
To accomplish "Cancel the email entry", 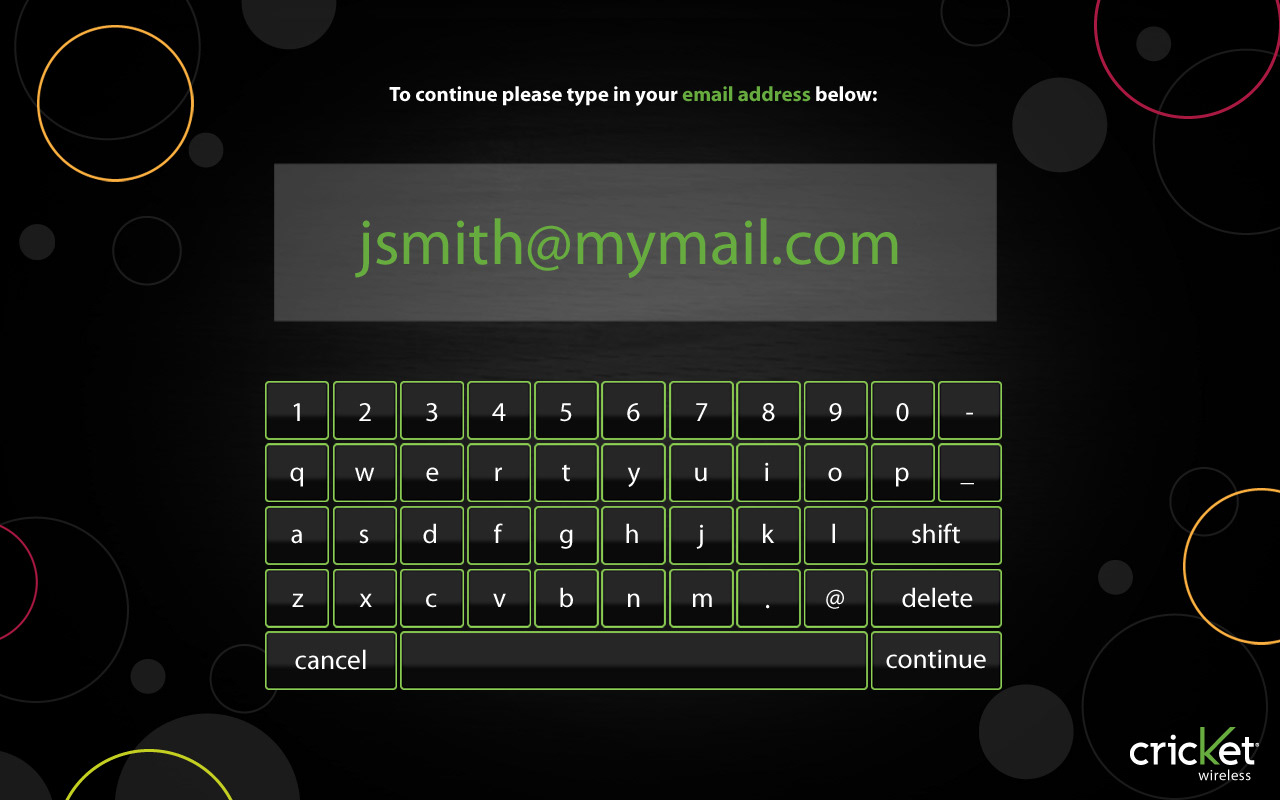I will (331, 660).
